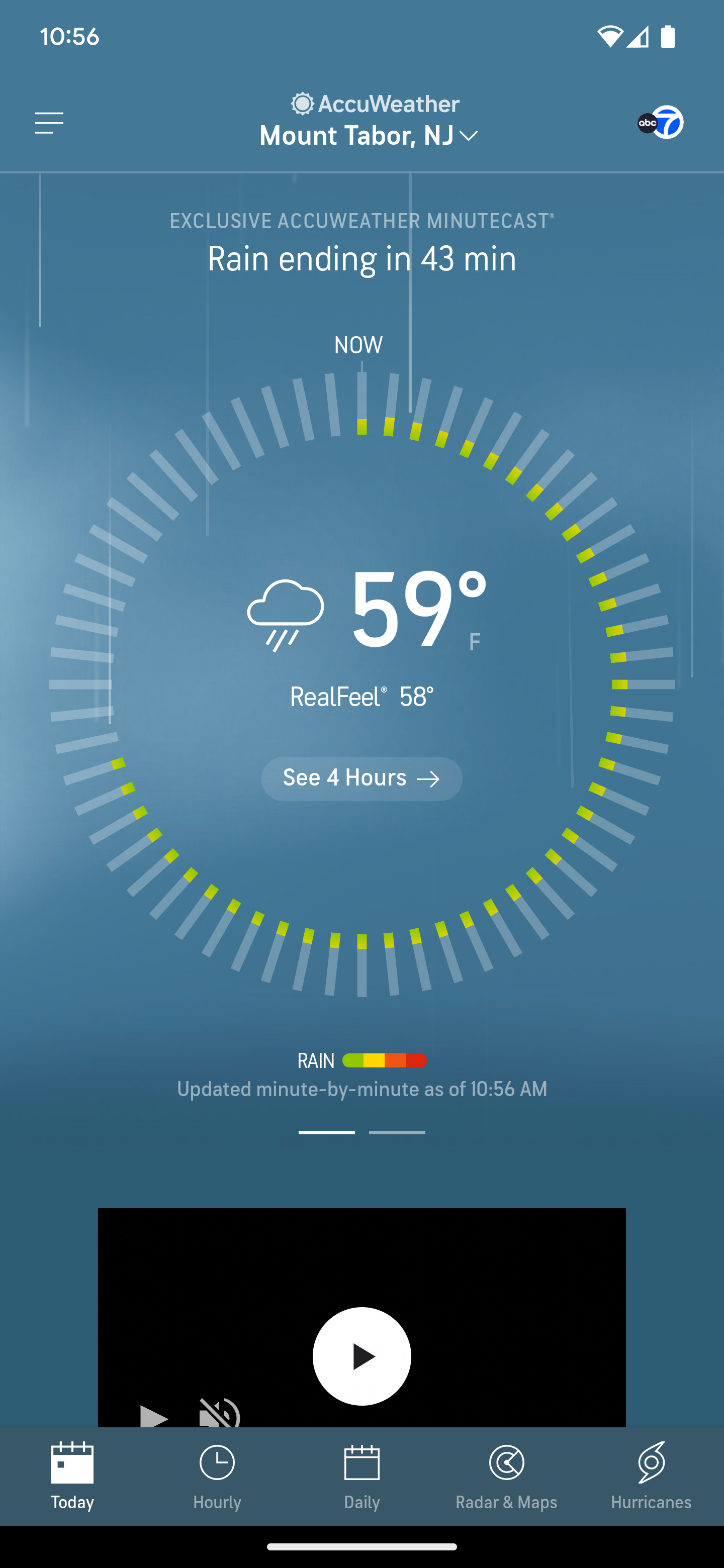The height and width of the screenshot is (1568, 724).
Task: Jump to the second page indicator
Action: pos(397,1132)
